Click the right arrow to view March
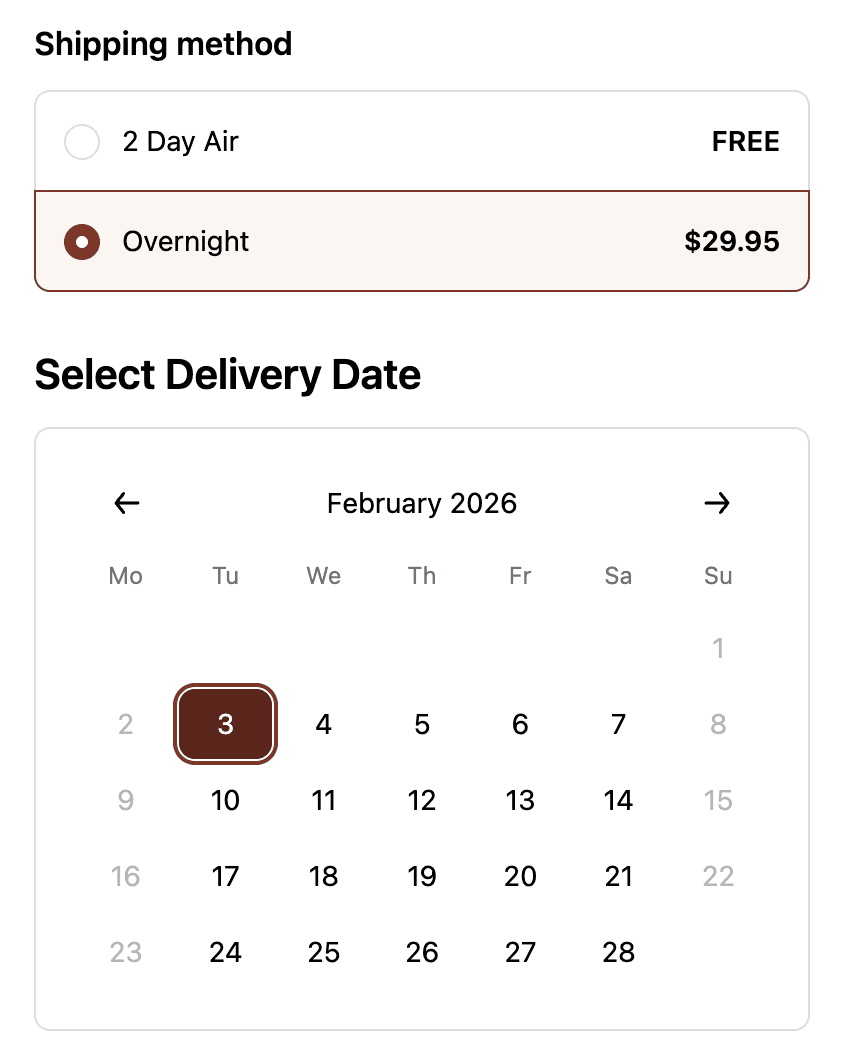This screenshot has width=848, height=1052. pos(717,503)
